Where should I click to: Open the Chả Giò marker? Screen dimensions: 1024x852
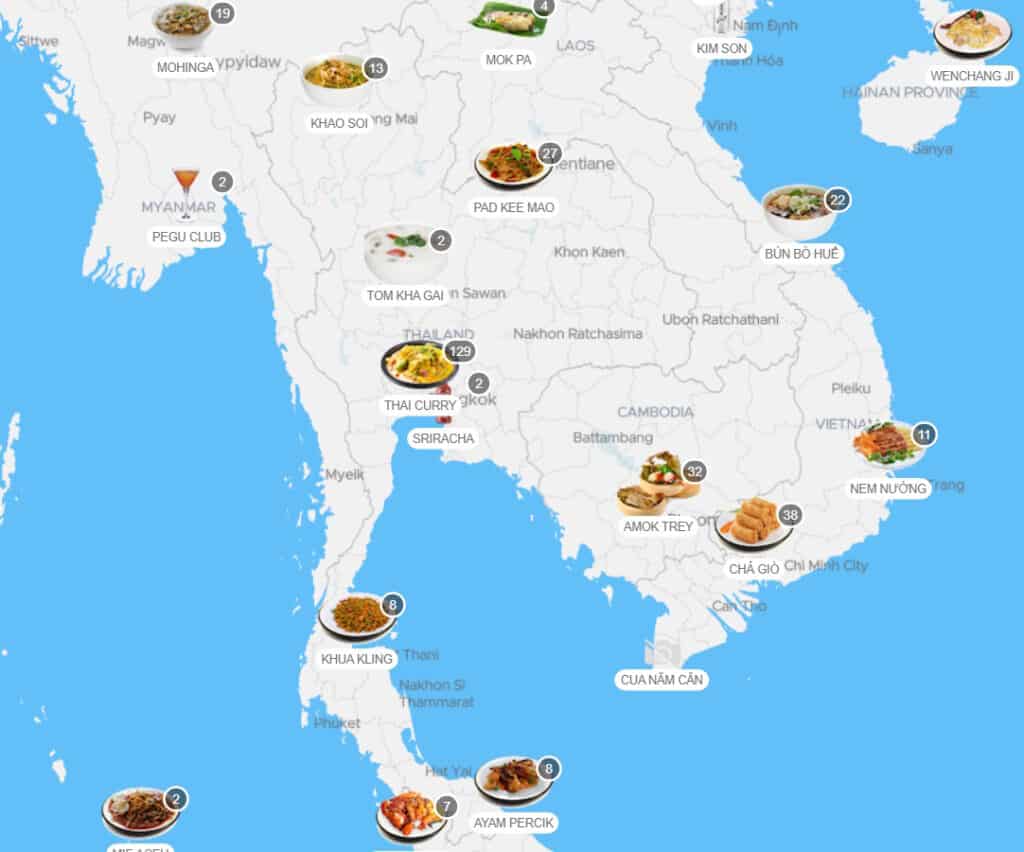pos(754,524)
